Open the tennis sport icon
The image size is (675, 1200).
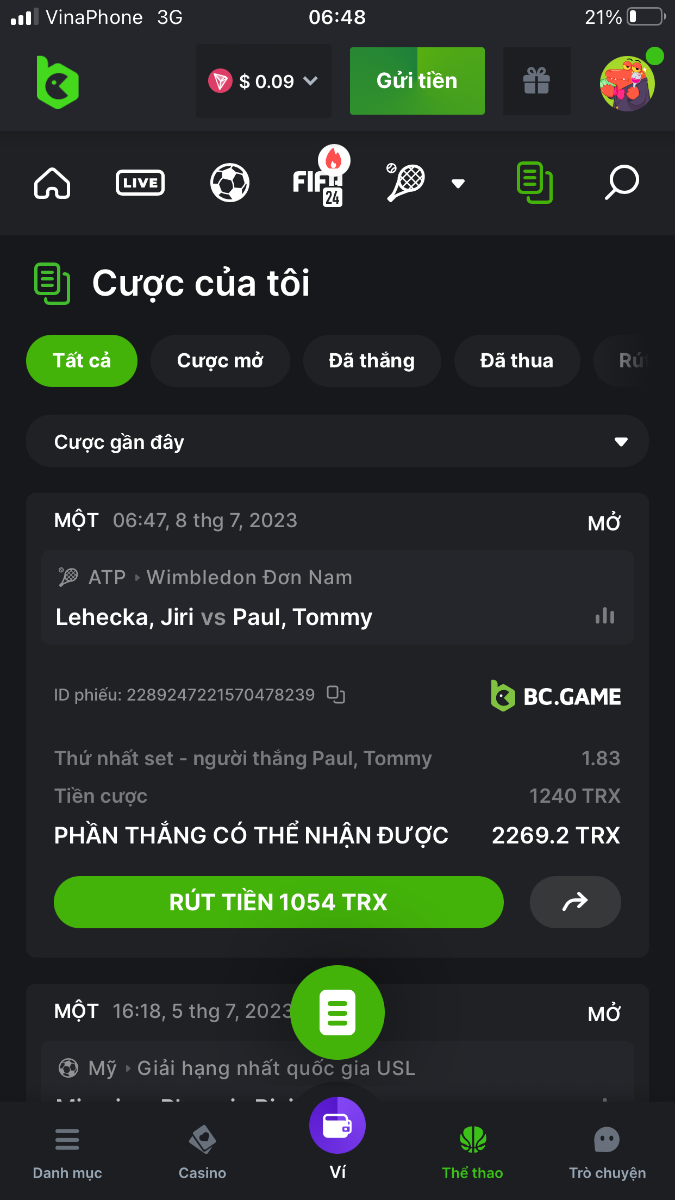(406, 183)
